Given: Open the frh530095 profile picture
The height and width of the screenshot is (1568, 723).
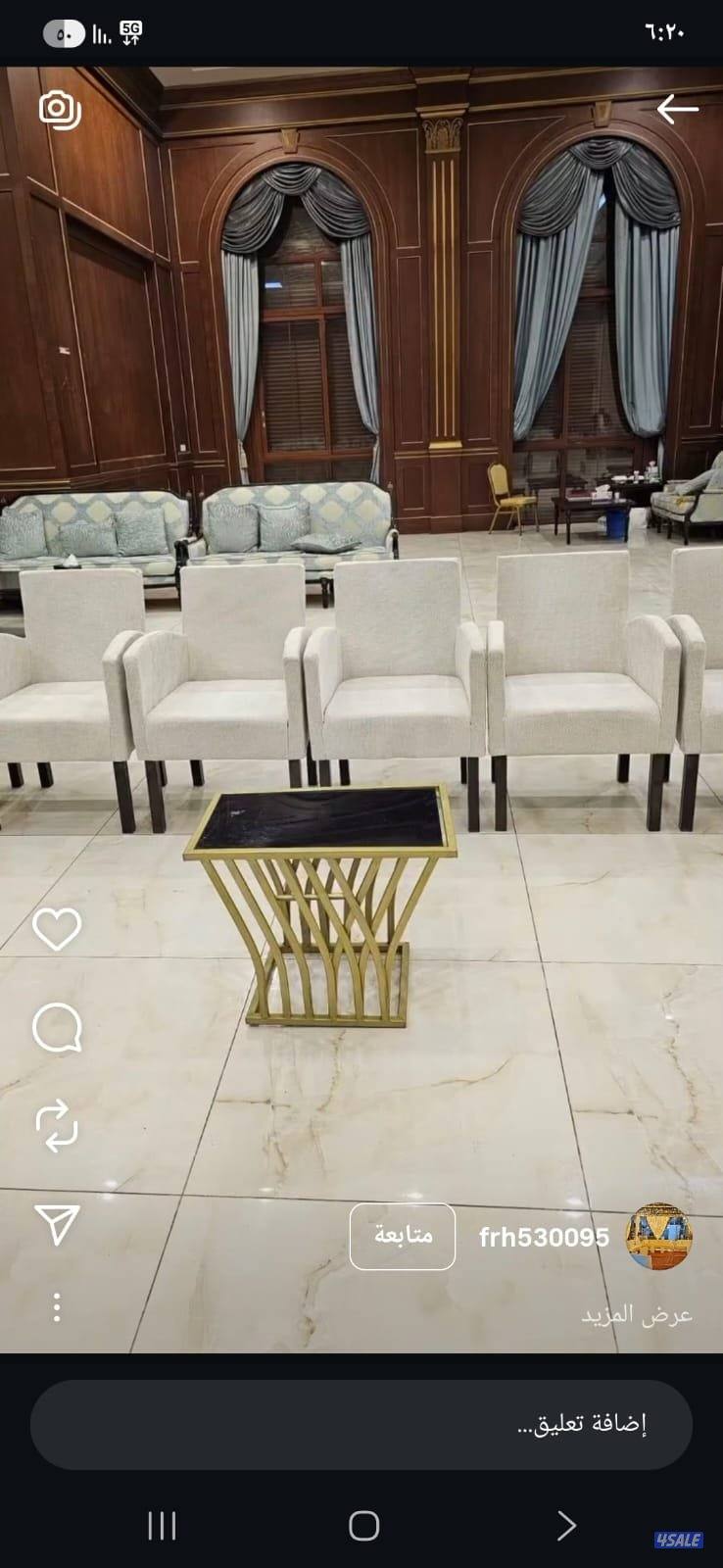Looking at the screenshot, I should [658, 1237].
